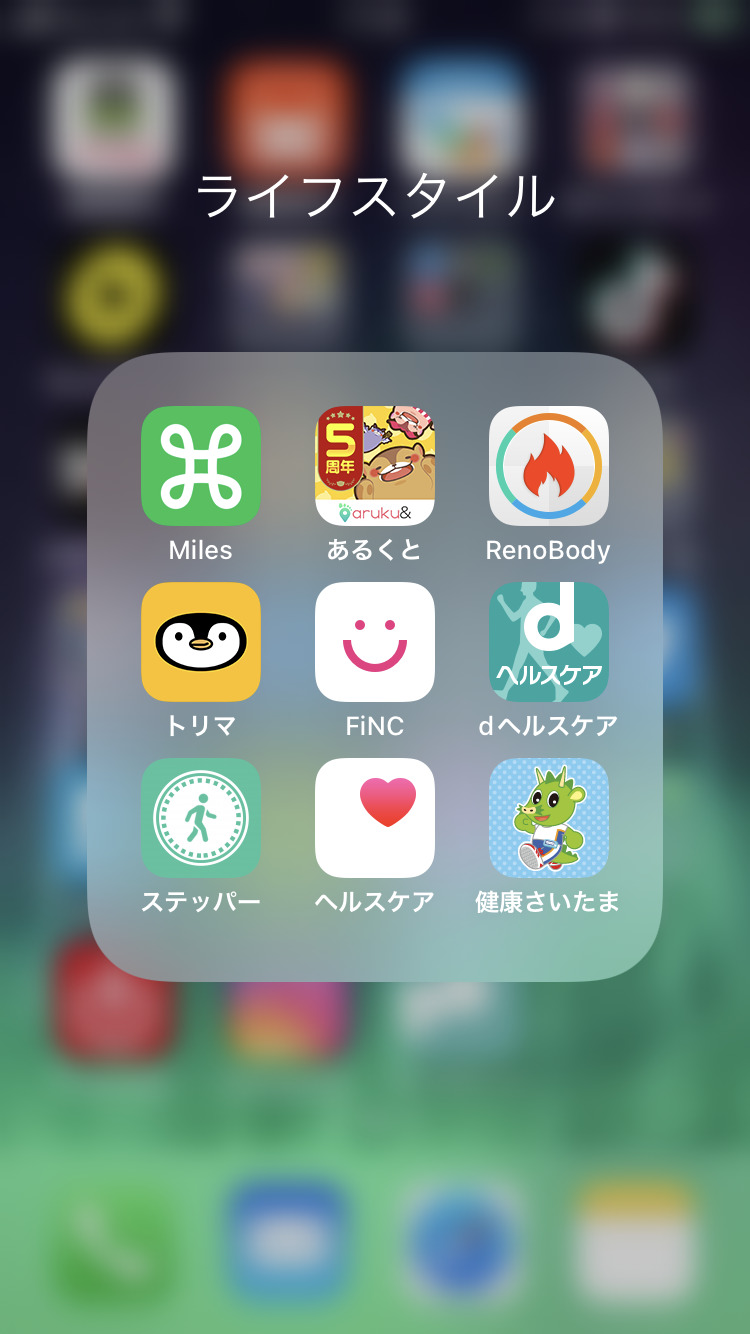Open dヘルスケア app
The image size is (750, 1334).
coord(548,642)
